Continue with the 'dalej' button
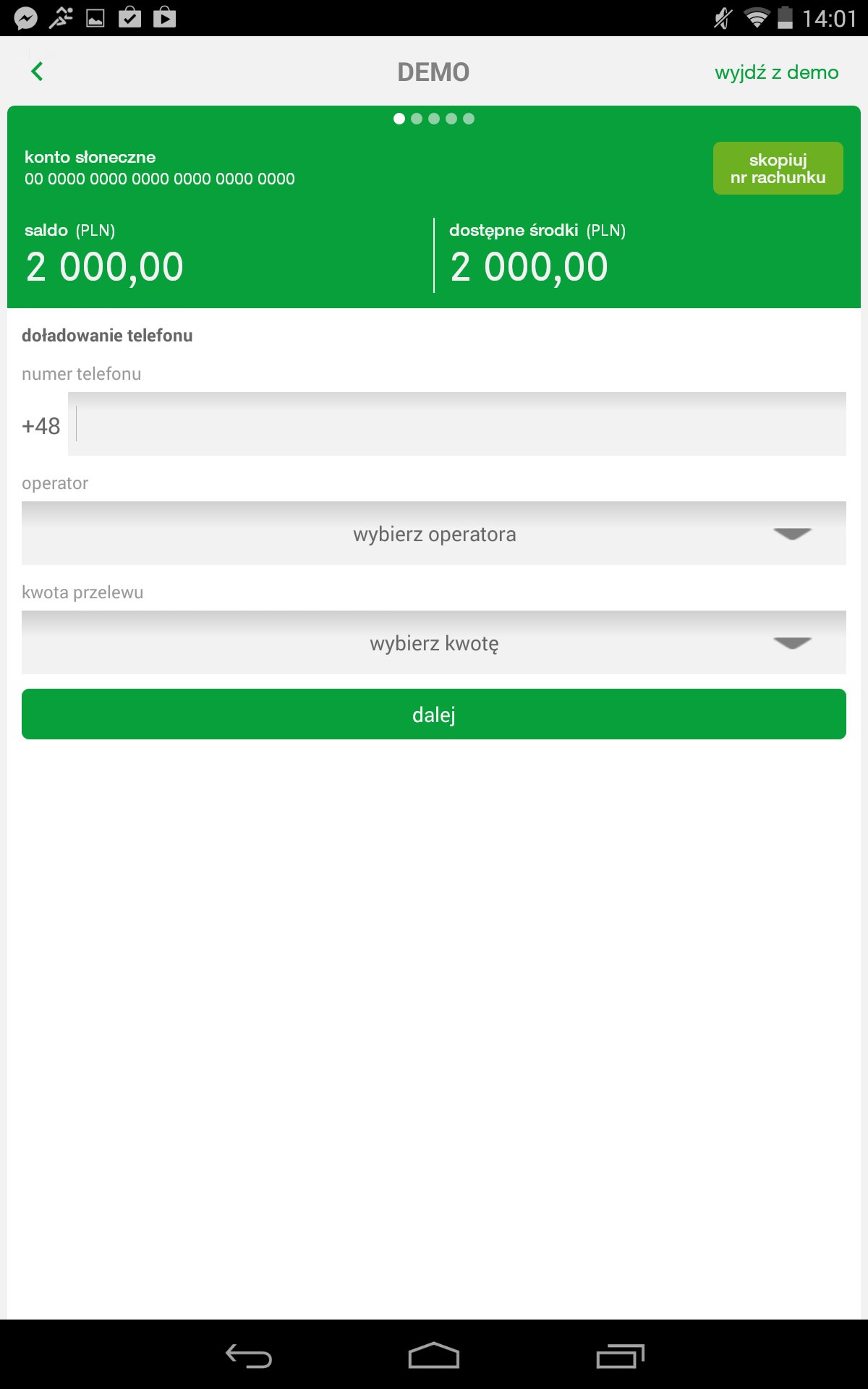This screenshot has height=1389, width=868. point(434,715)
